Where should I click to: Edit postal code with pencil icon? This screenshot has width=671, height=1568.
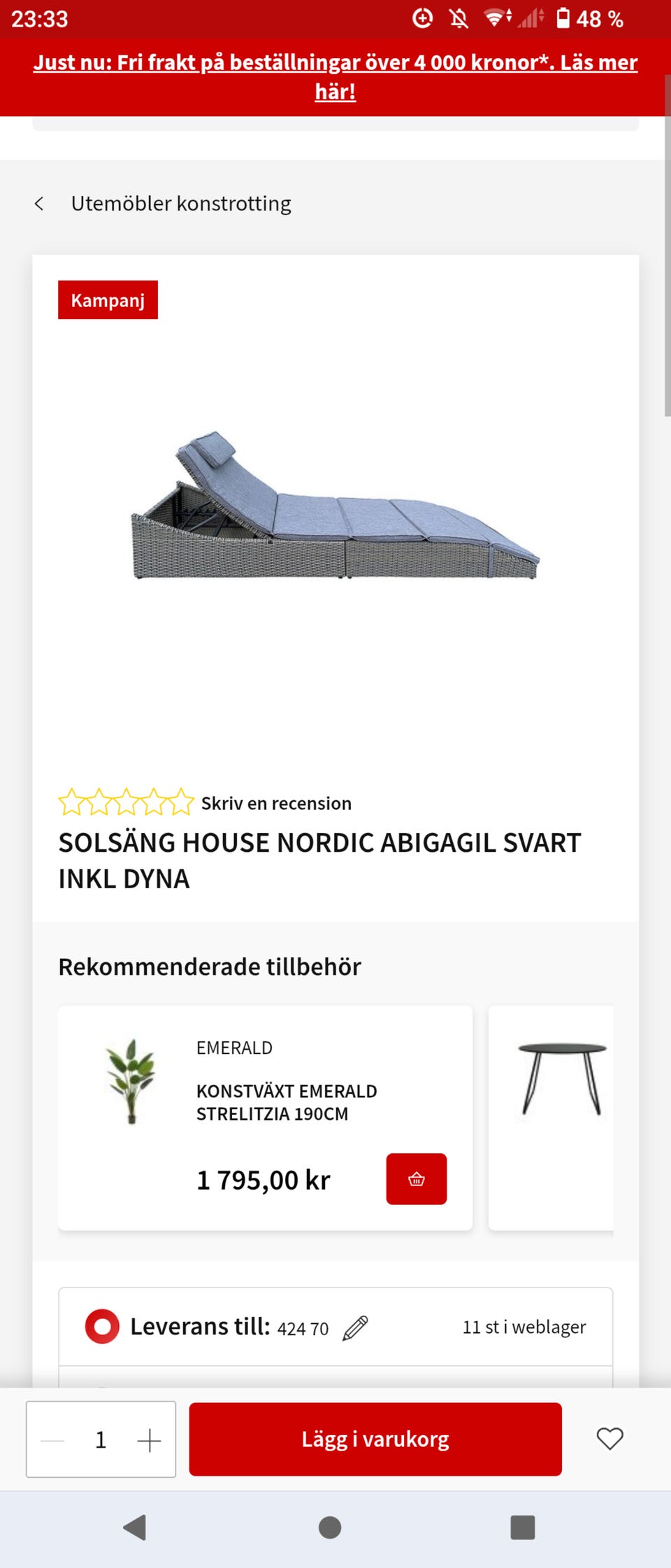pyautogui.click(x=356, y=1325)
